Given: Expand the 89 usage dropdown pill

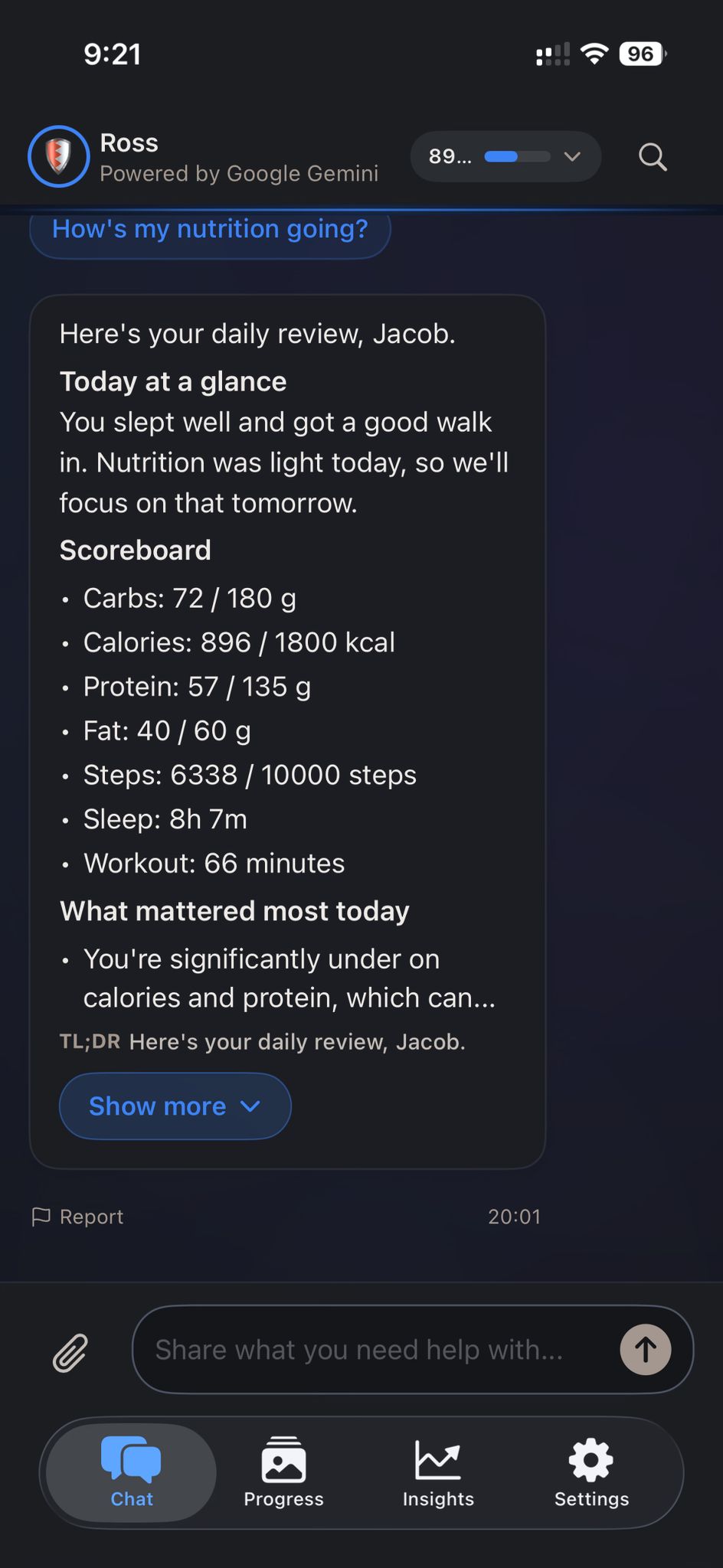Looking at the screenshot, I should pyautogui.click(x=505, y=157).
